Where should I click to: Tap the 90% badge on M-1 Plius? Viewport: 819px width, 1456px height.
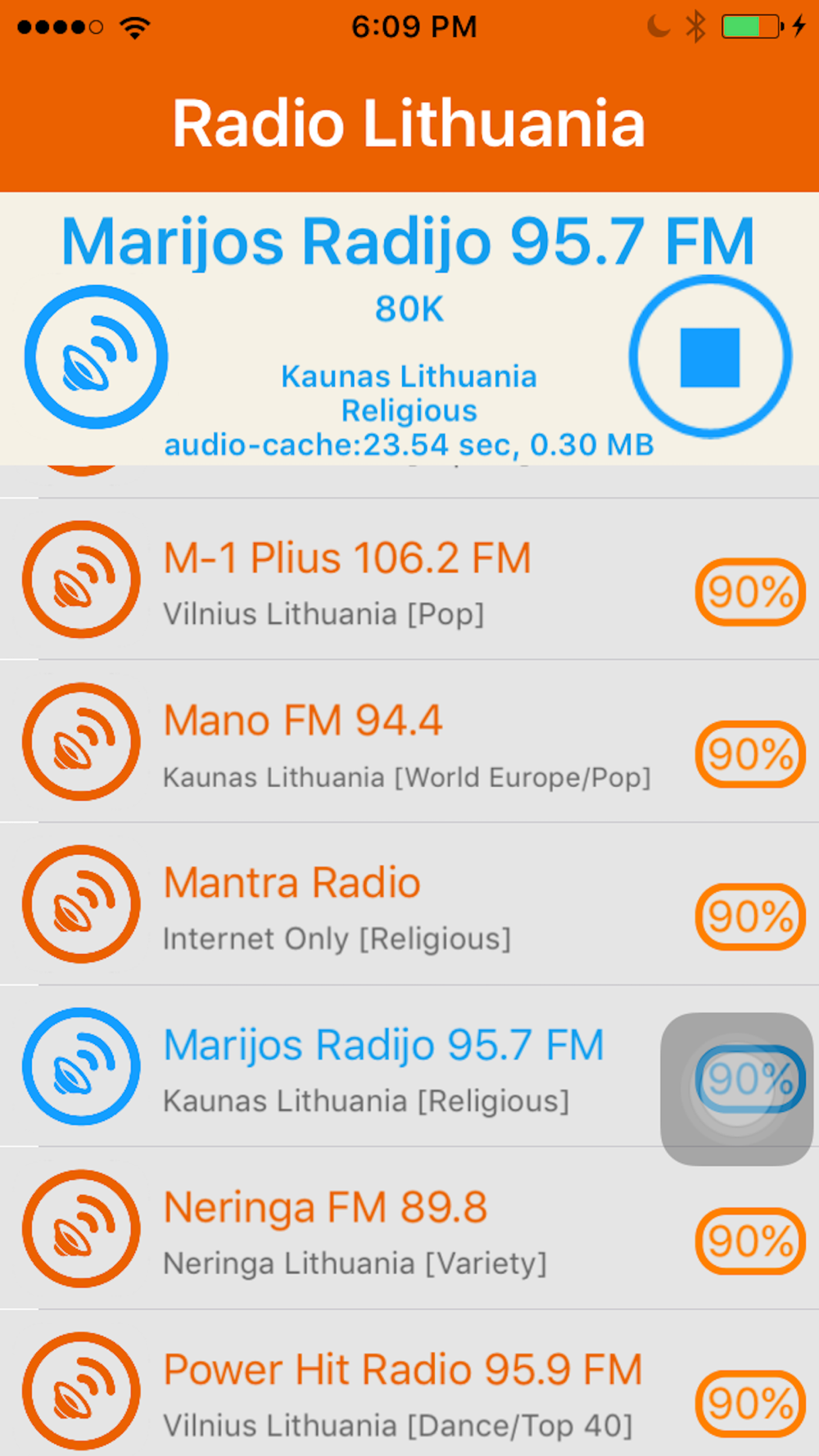(750, 591)
